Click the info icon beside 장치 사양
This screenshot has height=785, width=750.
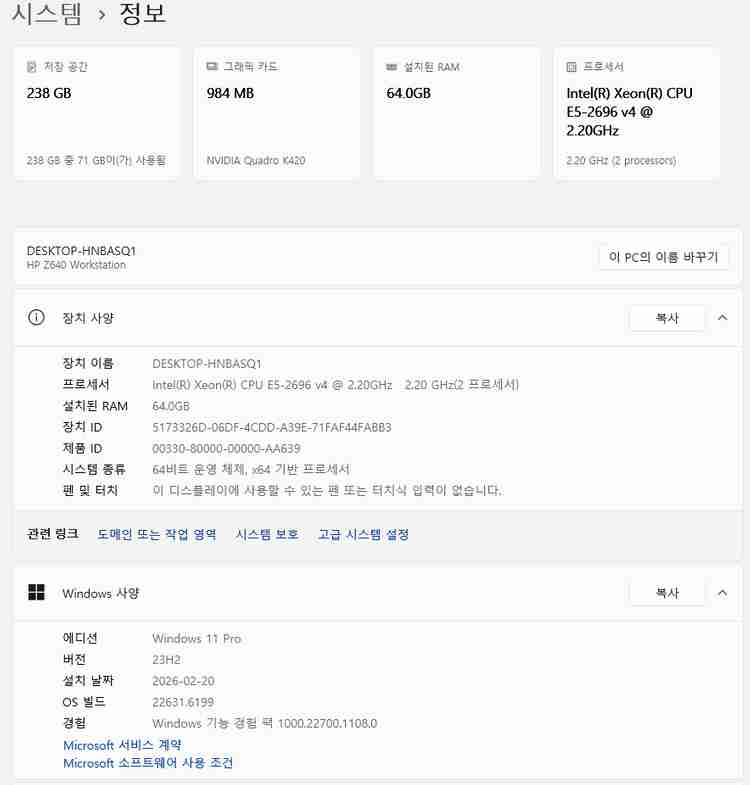(37, 318)
